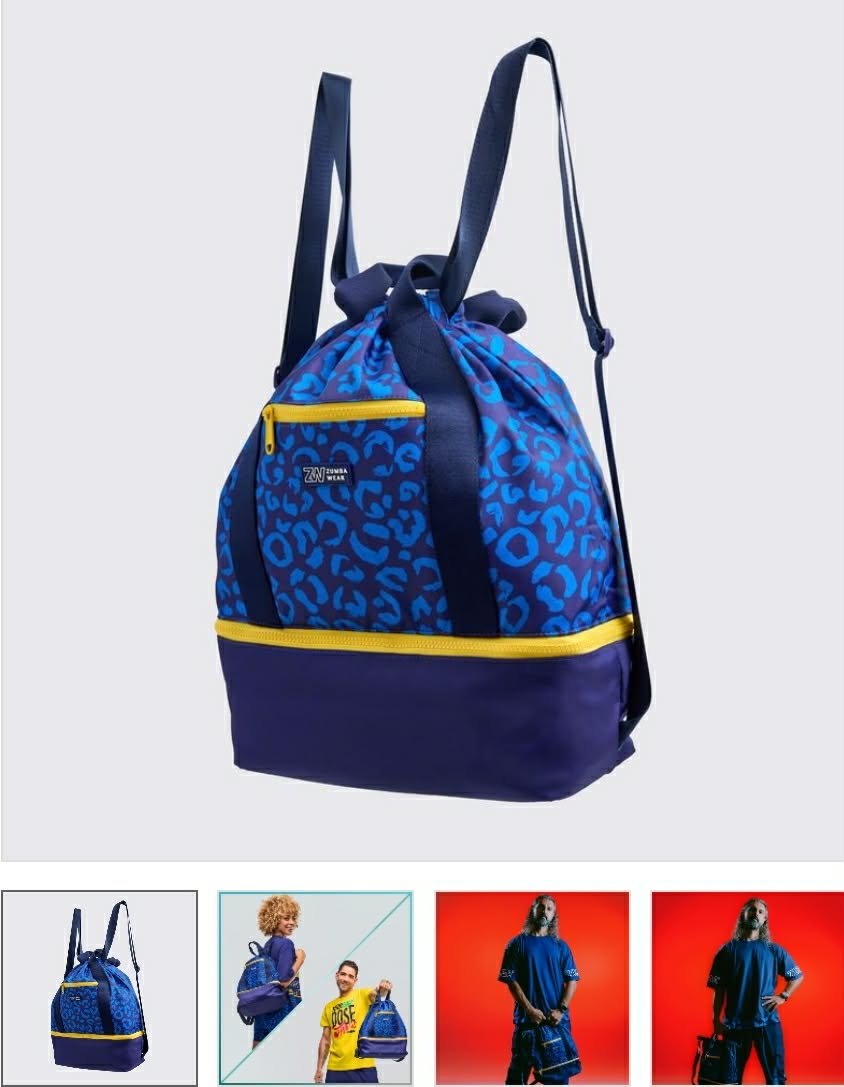The height and width of the screenshot is (1087, 844).
Task: Show the last red thumbnail of the man holding the bag at his side
Action: point(747,987)
